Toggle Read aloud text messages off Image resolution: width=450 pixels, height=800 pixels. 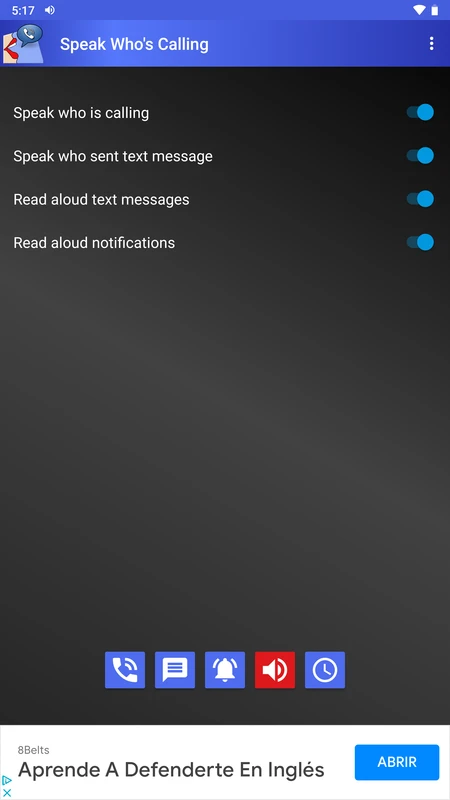pyautogui.click(x=420, y=199)
